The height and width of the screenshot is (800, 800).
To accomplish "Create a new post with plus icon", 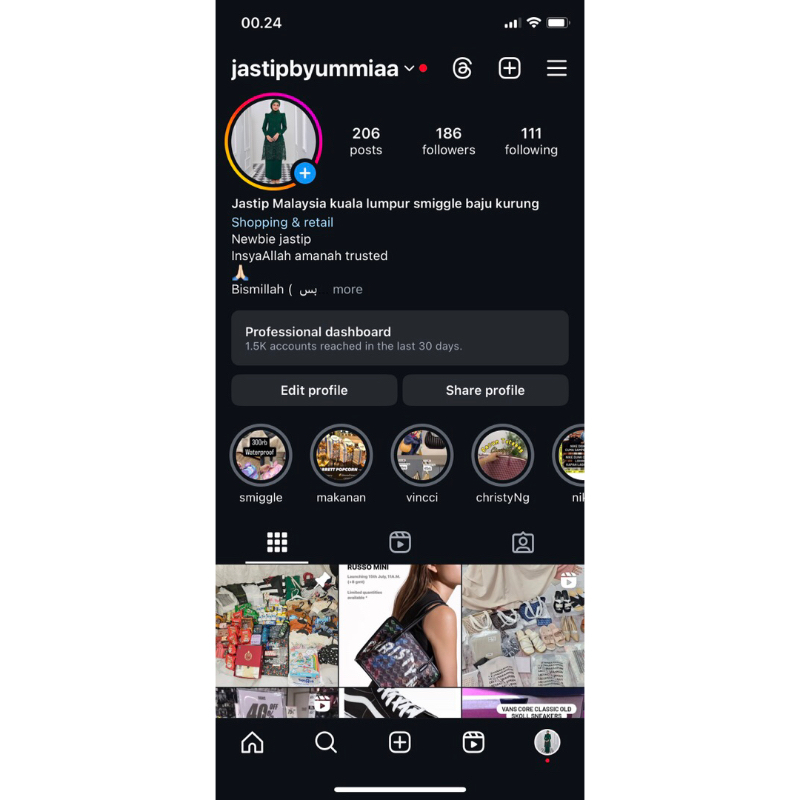I will point(510,68).
